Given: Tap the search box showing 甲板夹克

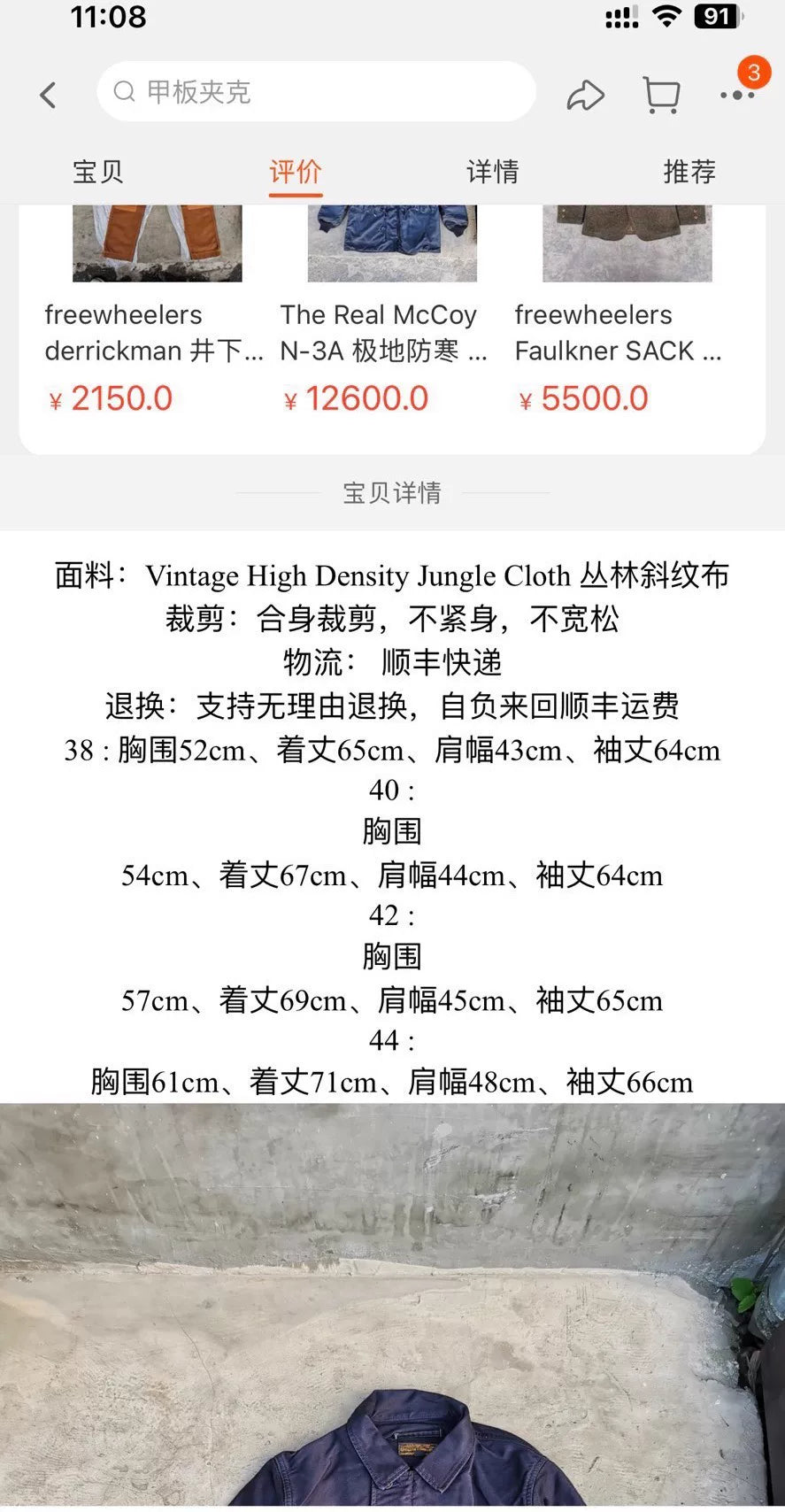Looking at the screenshot, I should tap(316, 91).
